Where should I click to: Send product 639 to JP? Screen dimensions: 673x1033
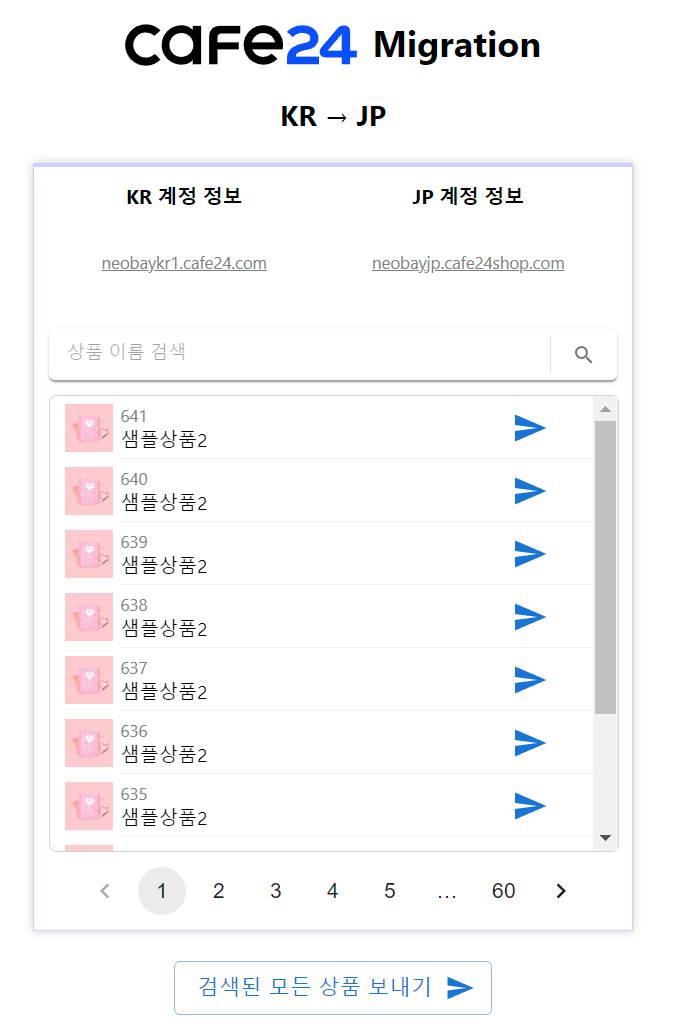[x=530, y=554]
